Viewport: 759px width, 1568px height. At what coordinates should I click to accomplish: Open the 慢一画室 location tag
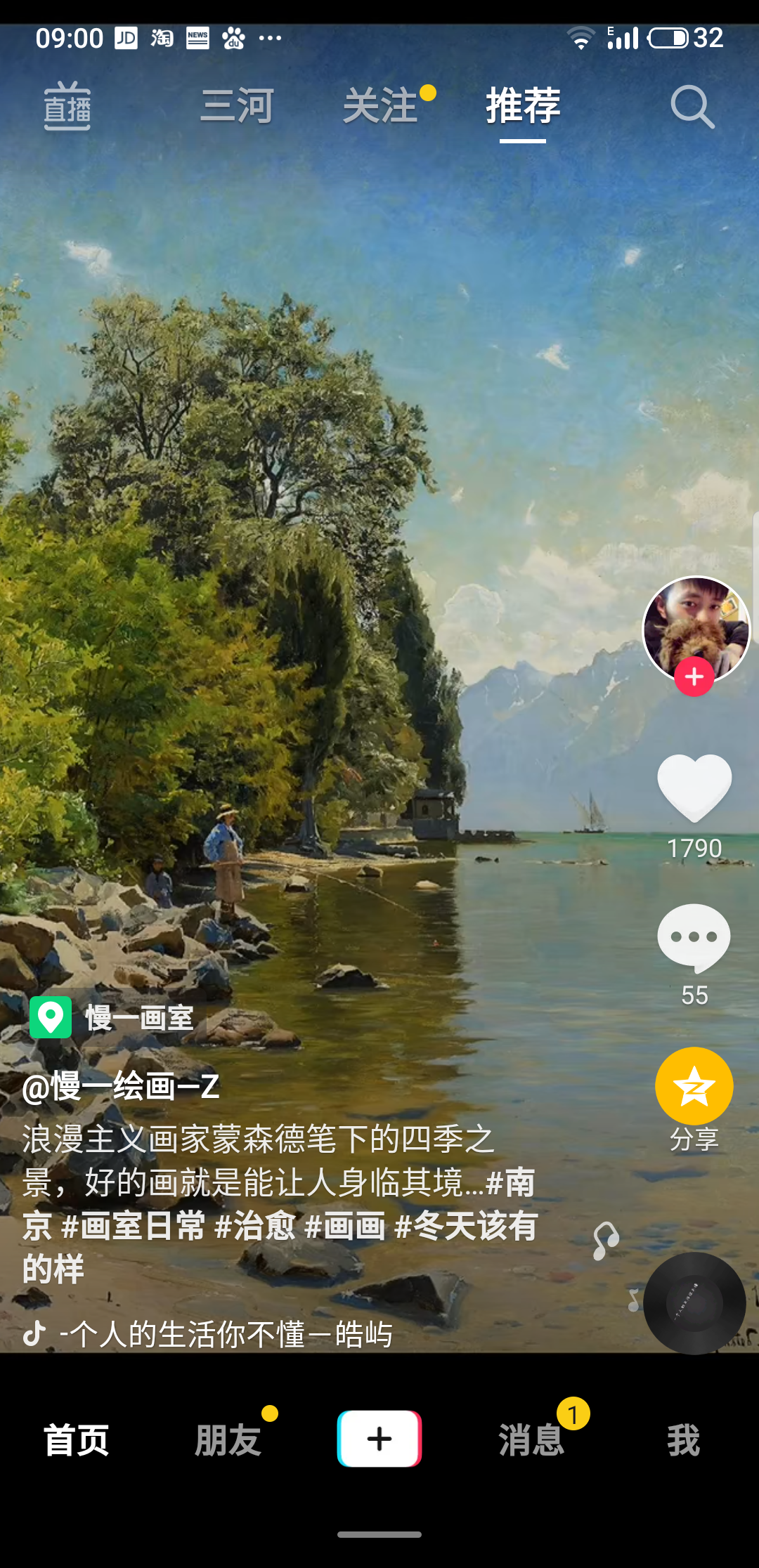[x=112, y=1017]
